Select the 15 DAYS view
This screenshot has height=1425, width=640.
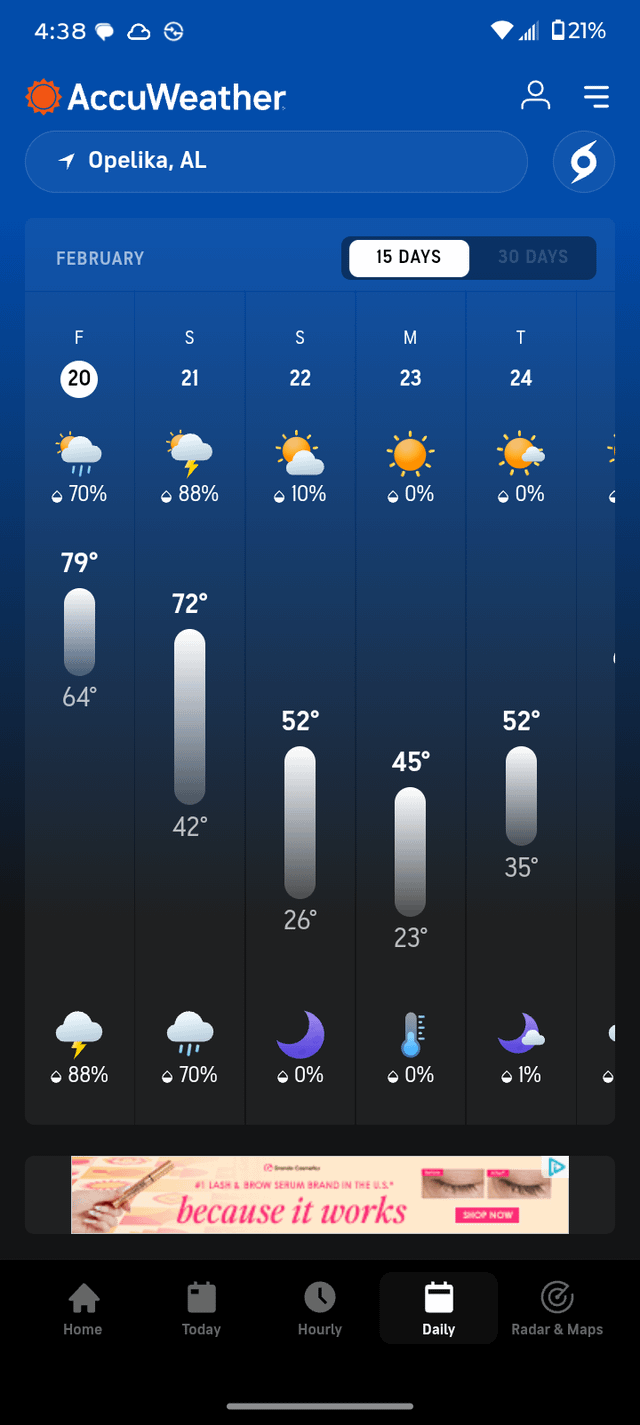(408, 257)
